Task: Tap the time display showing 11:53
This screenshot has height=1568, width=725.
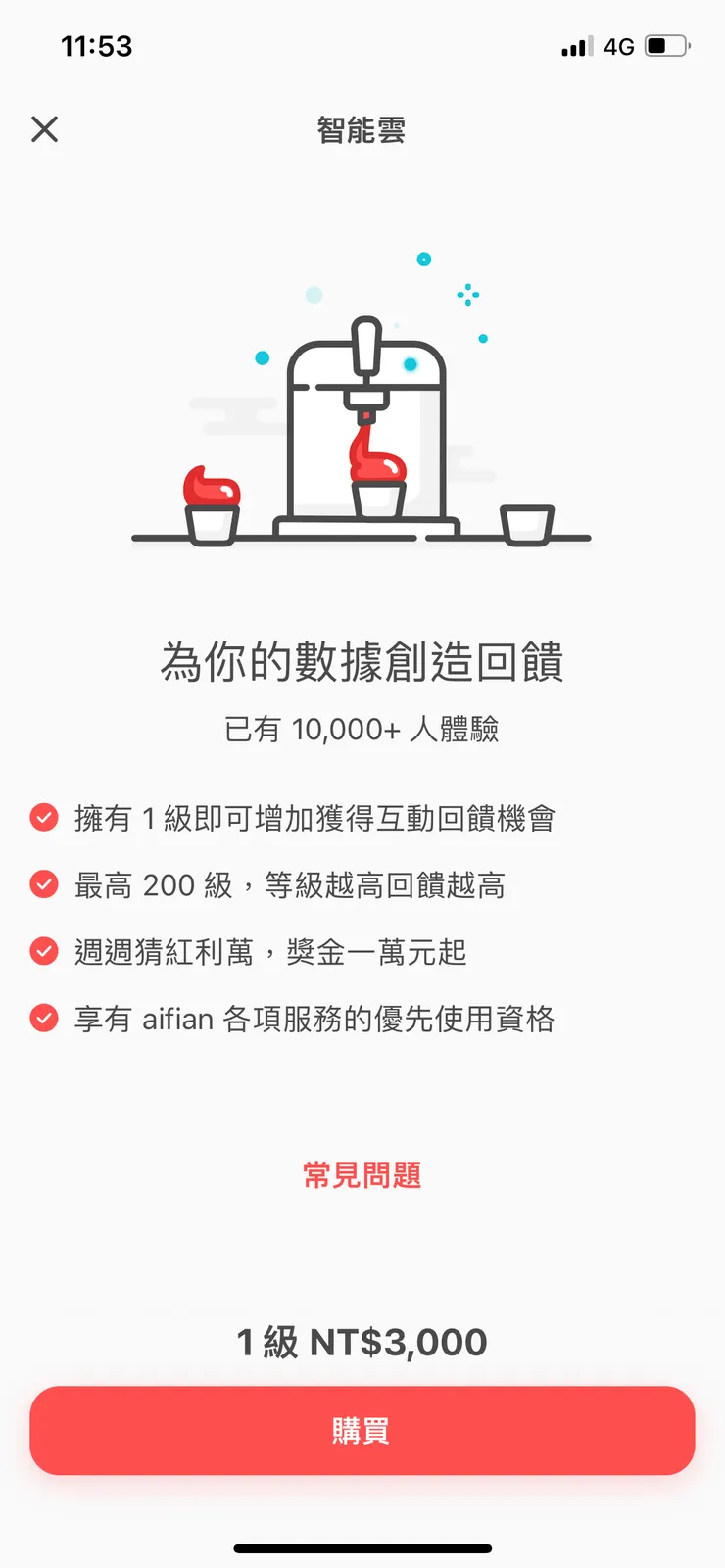Action: point(97,45)
